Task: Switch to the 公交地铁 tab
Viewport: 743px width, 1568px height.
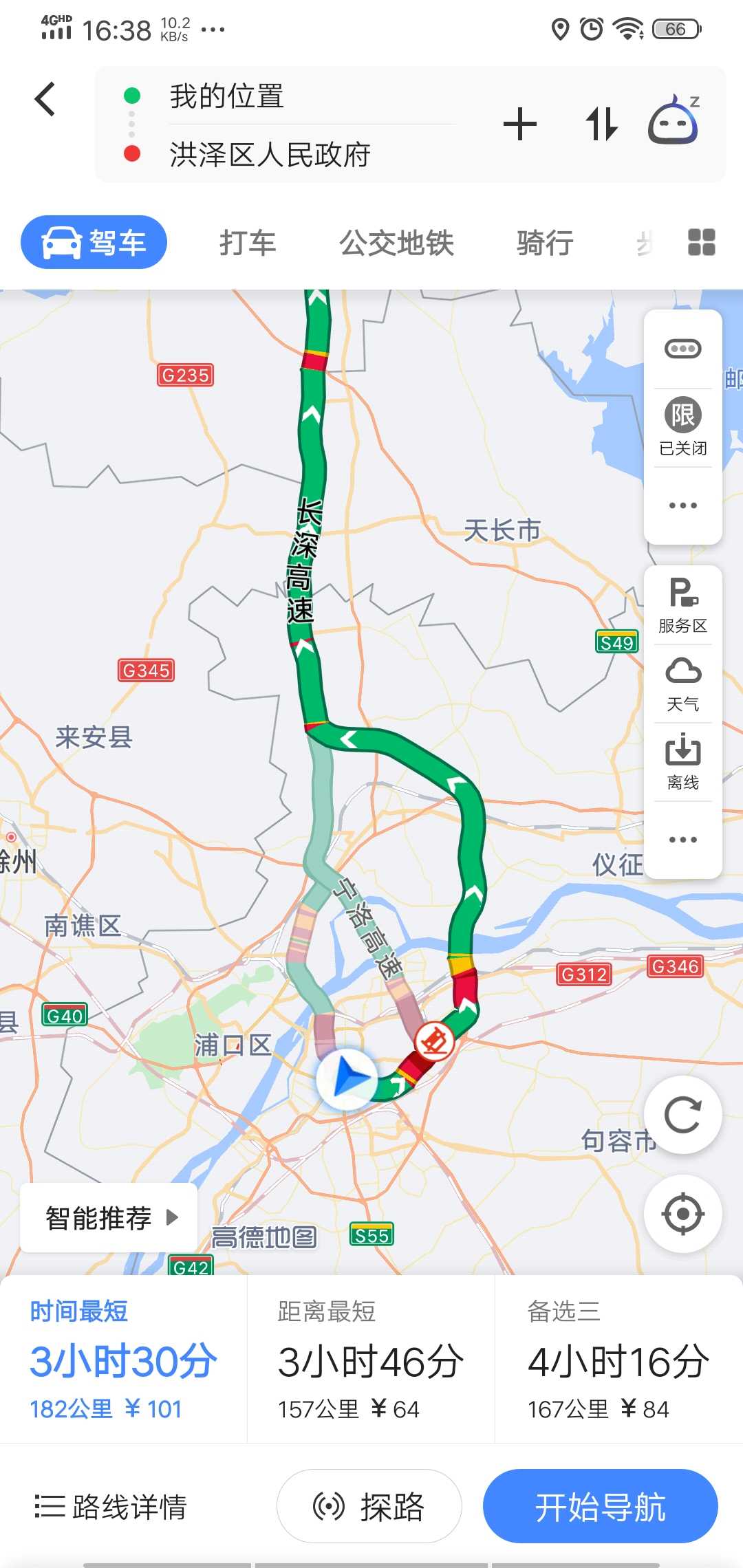Action: pyautogui.click(x=397, y=243)
